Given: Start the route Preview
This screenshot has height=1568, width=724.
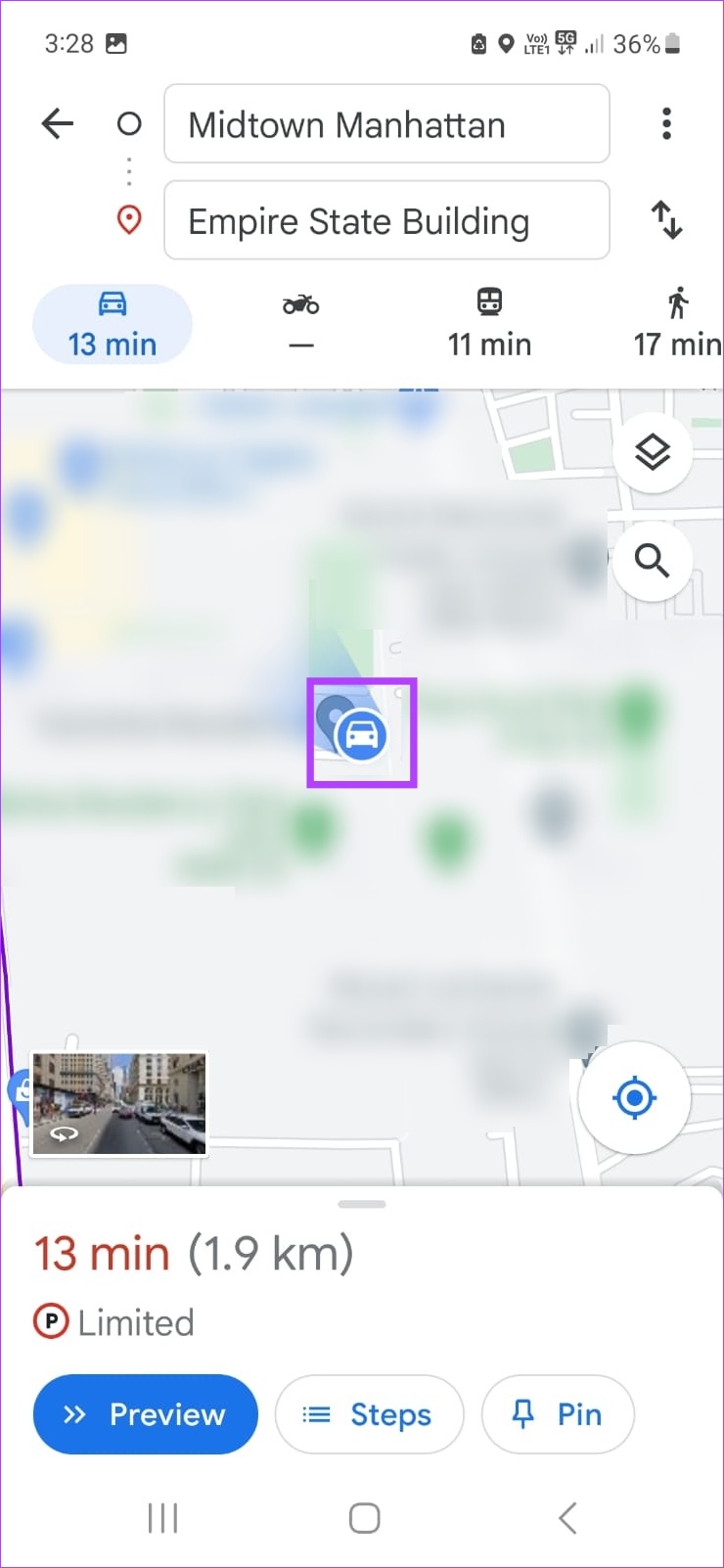Looking at the screenshot, I should tap(146, 1414).
